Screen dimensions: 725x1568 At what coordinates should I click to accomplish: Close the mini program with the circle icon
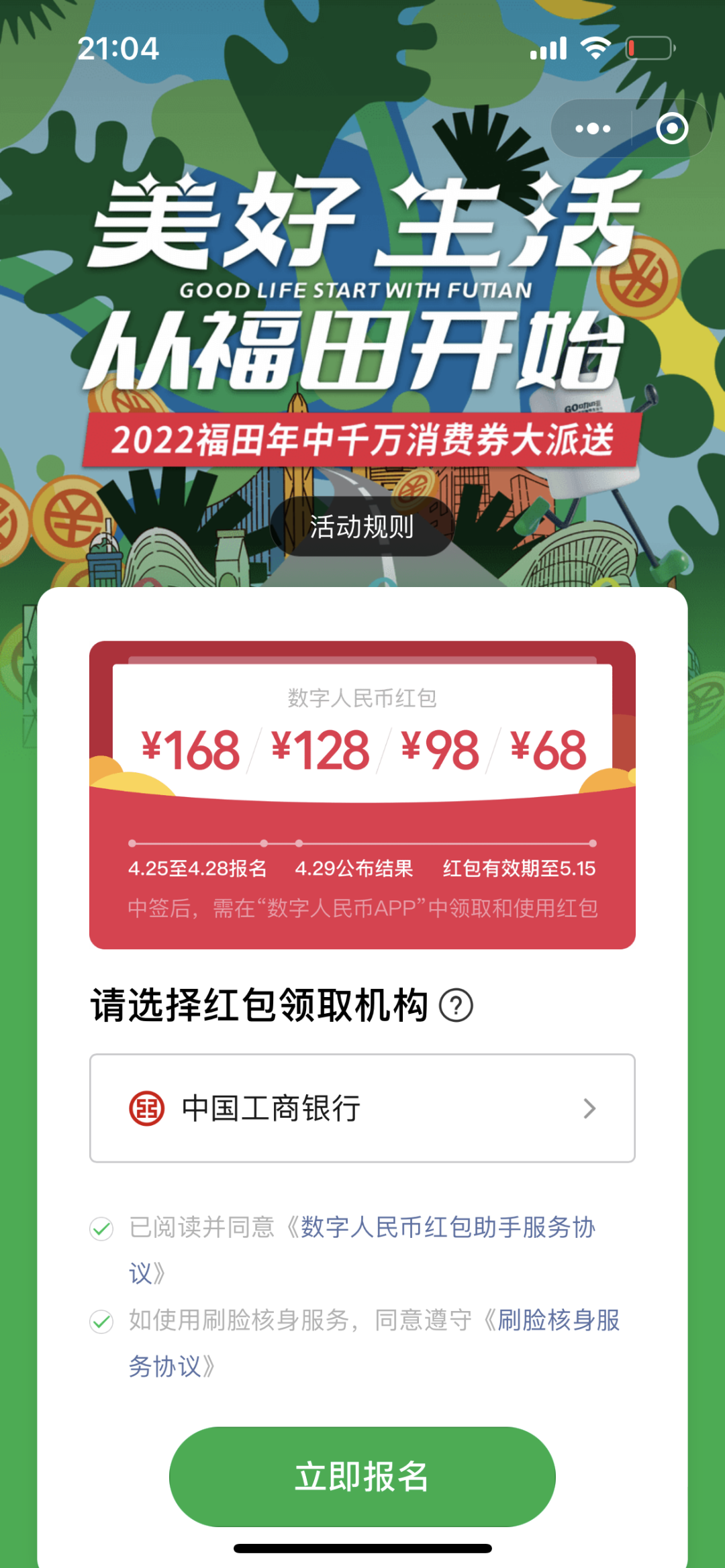tap(671, 128)
